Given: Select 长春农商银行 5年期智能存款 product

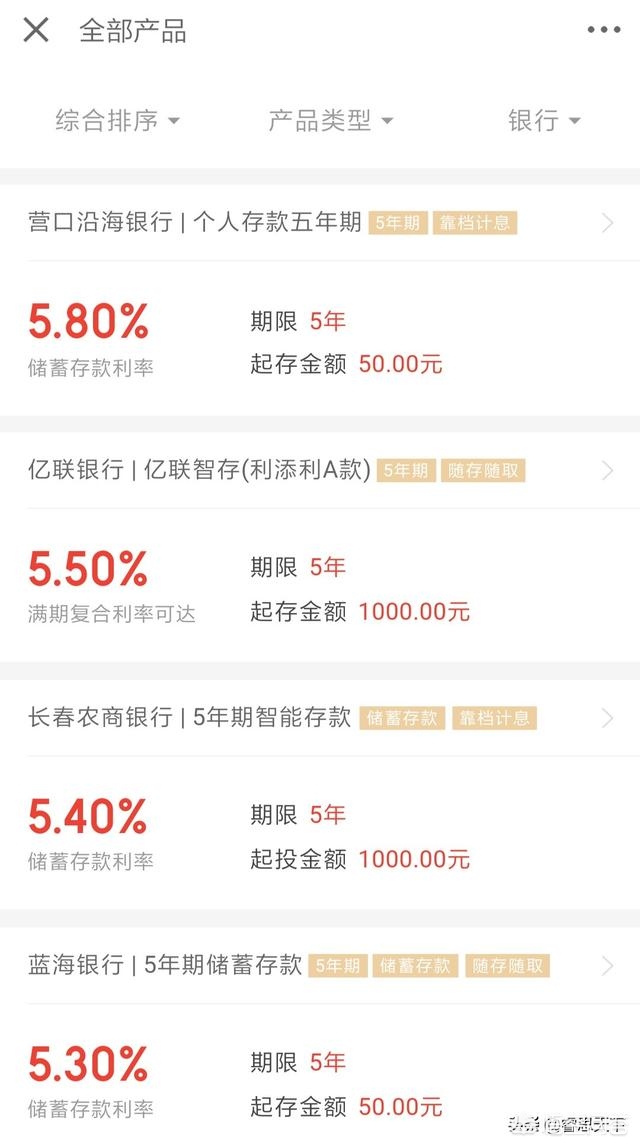Looking at the screenshot, I should click(320, 717).
